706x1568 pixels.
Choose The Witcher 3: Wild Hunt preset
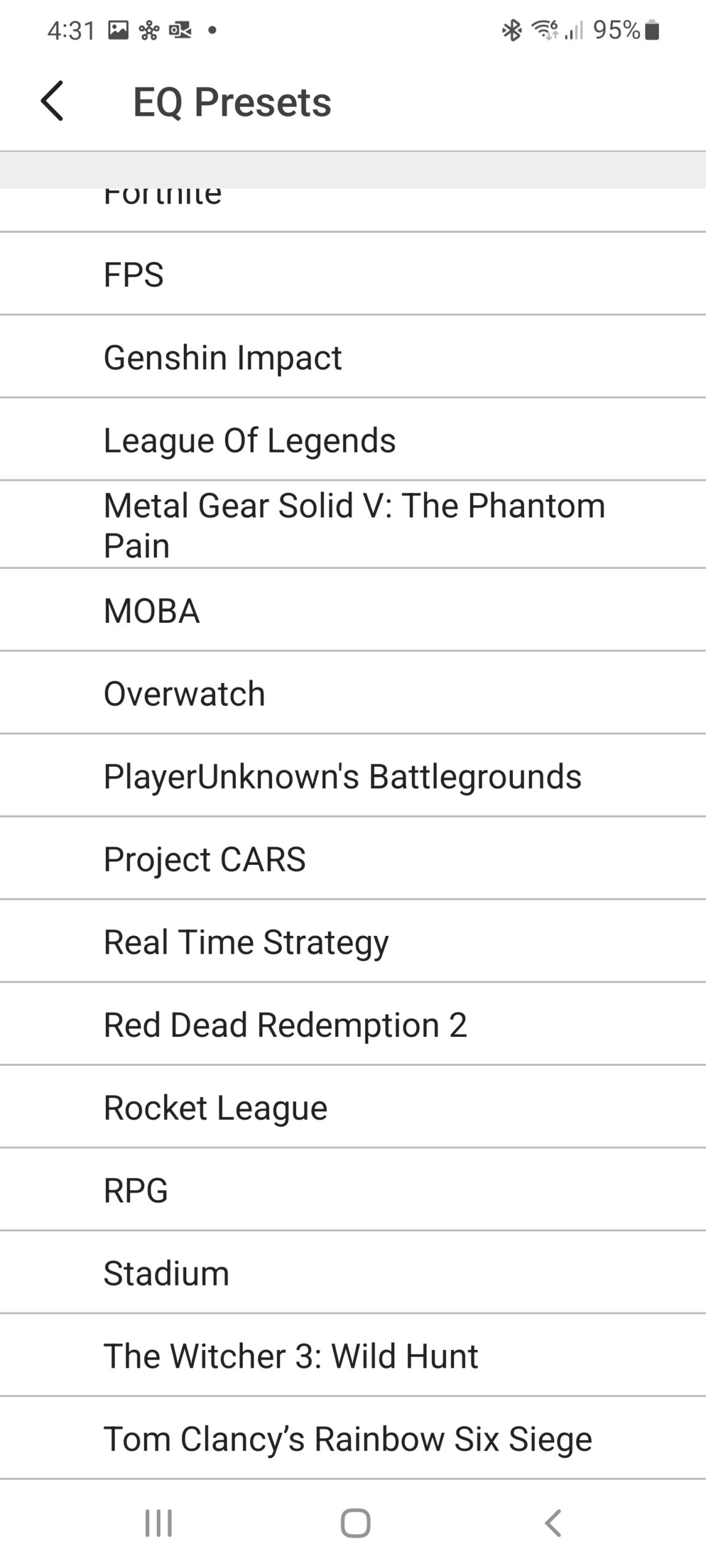point(353,1355)
